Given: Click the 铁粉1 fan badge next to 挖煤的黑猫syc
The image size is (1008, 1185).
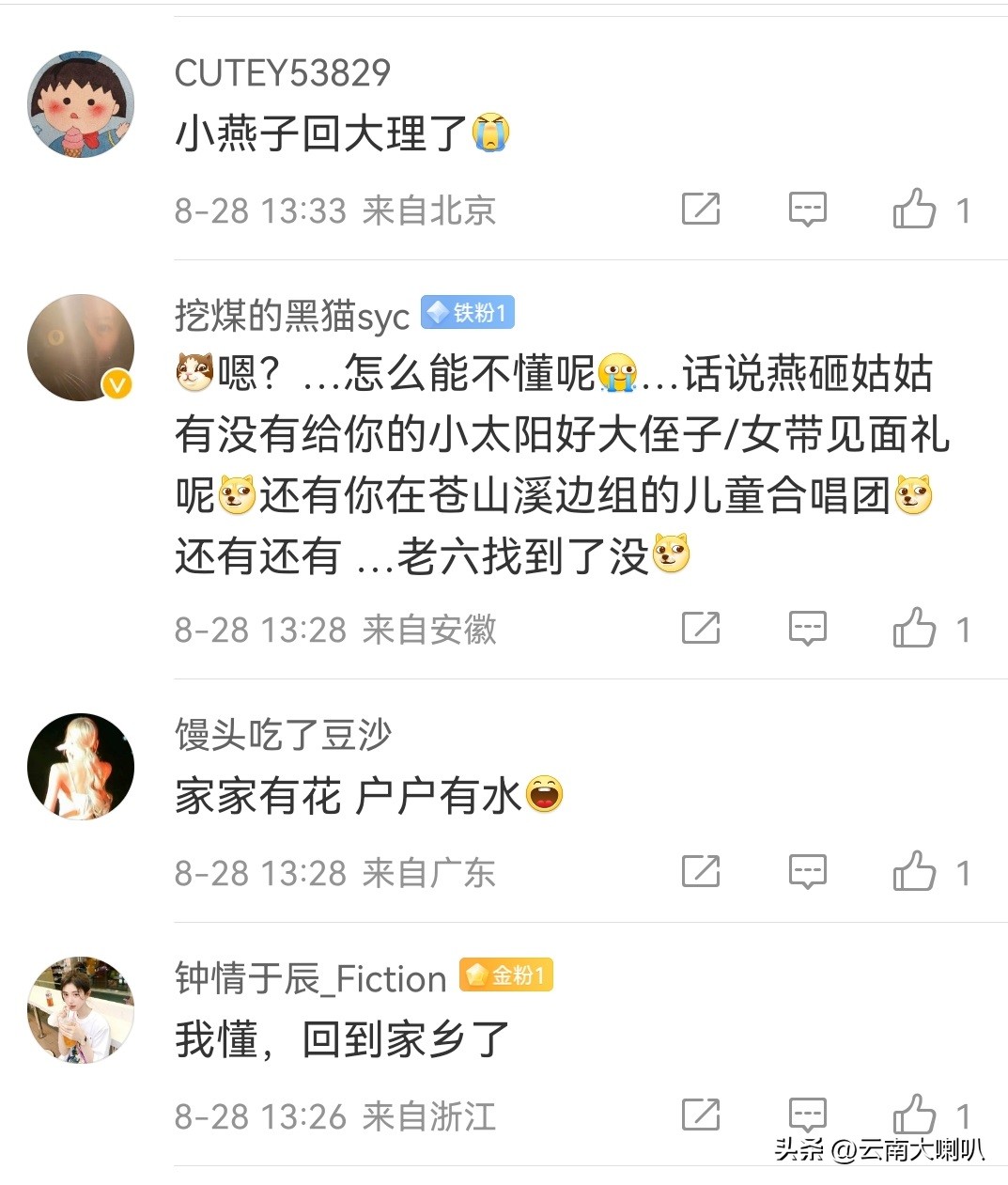Looking at the screenshot, I should (469, 312).
